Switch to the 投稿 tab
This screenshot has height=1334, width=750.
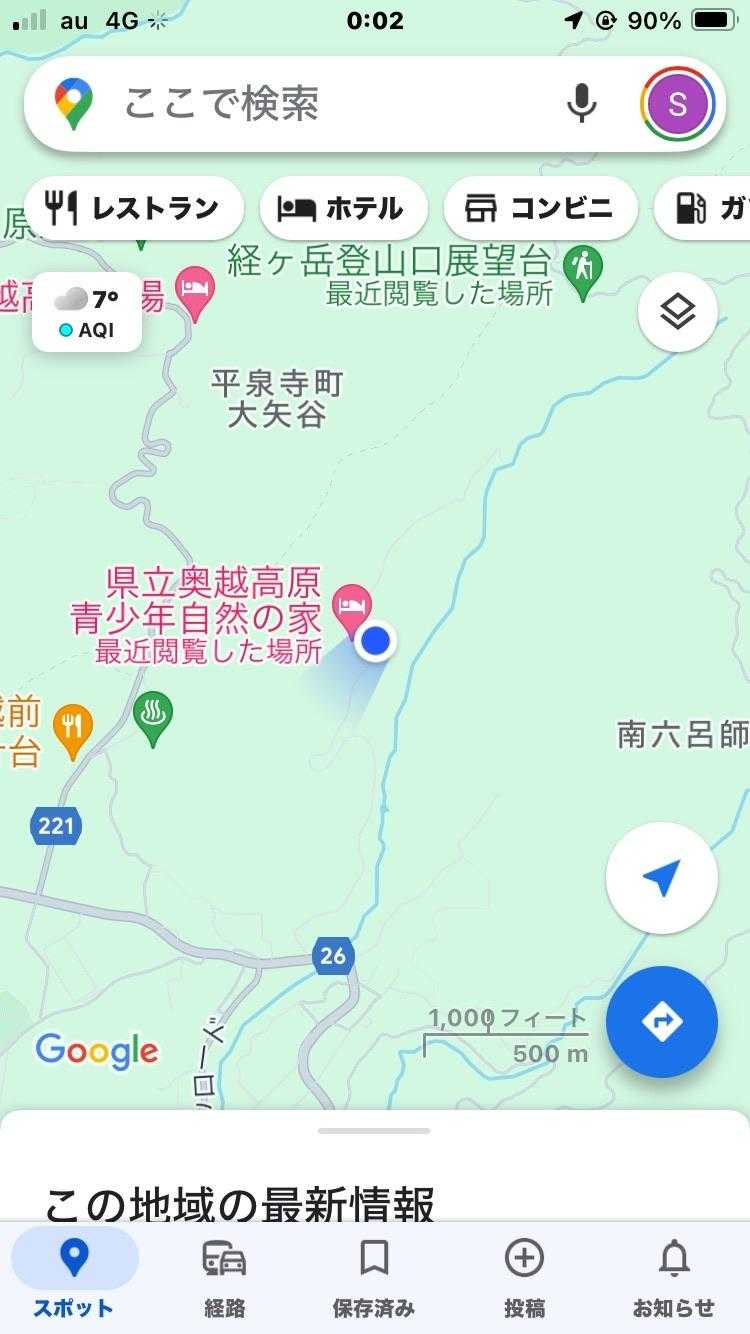(x=524, y=1275)
